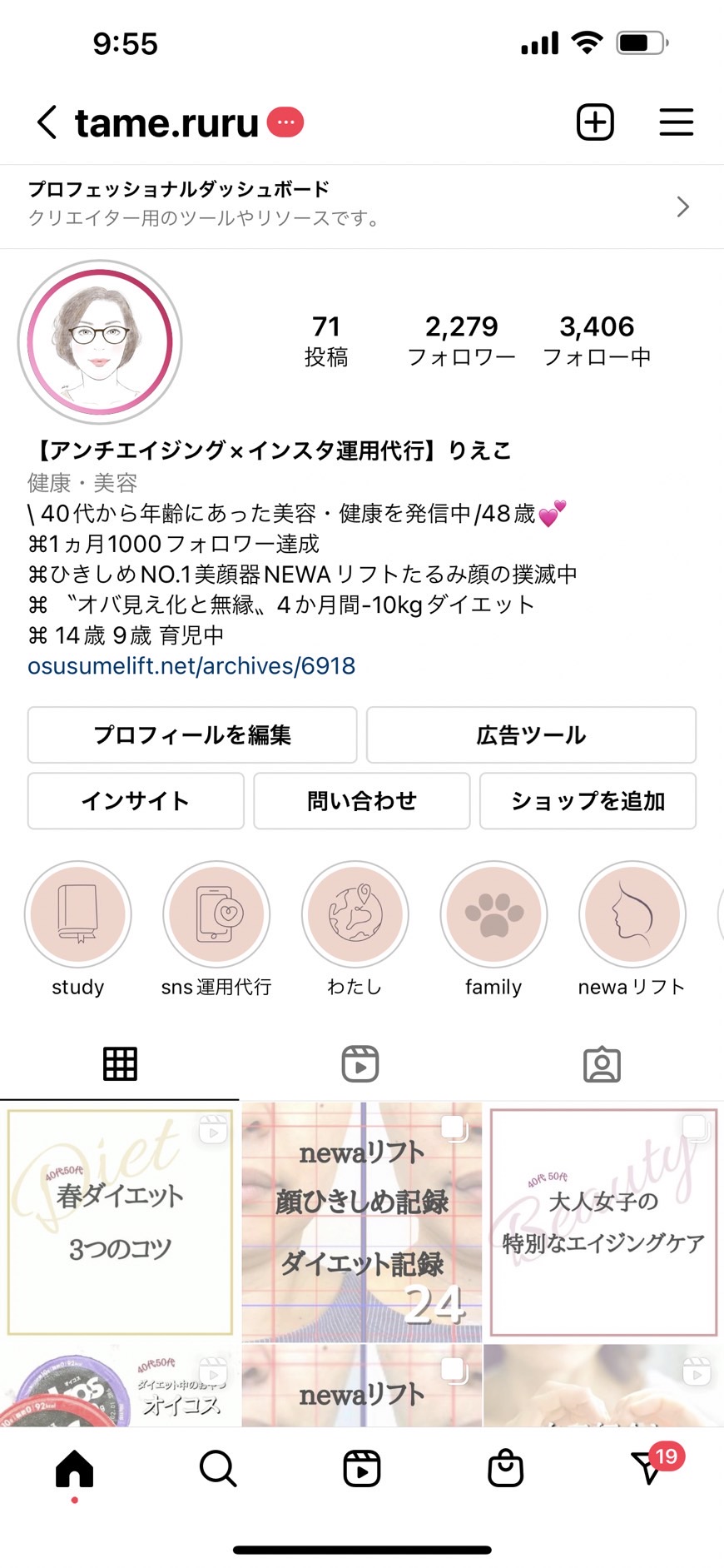Screen dimensions: 724x1568
Task: Tap プロフィールを編集 button
Action: click(x=192, y=734)
